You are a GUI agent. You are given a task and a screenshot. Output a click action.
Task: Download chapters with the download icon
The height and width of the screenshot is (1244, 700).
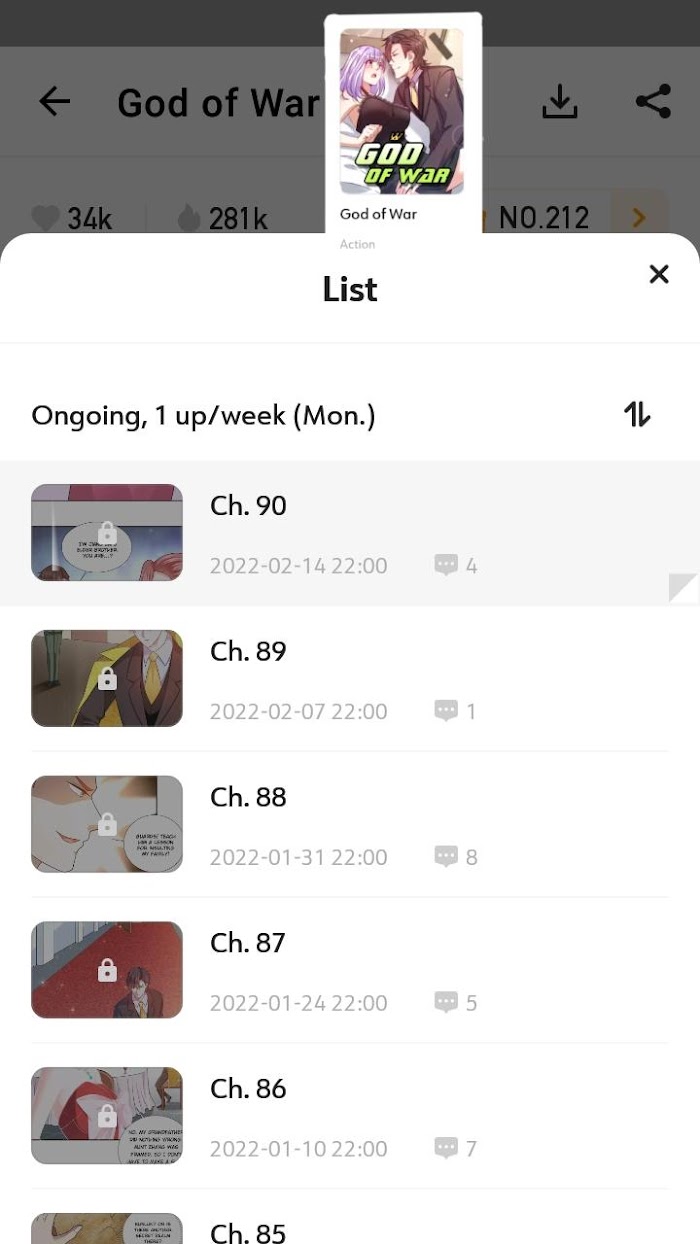tap(560, 102)
